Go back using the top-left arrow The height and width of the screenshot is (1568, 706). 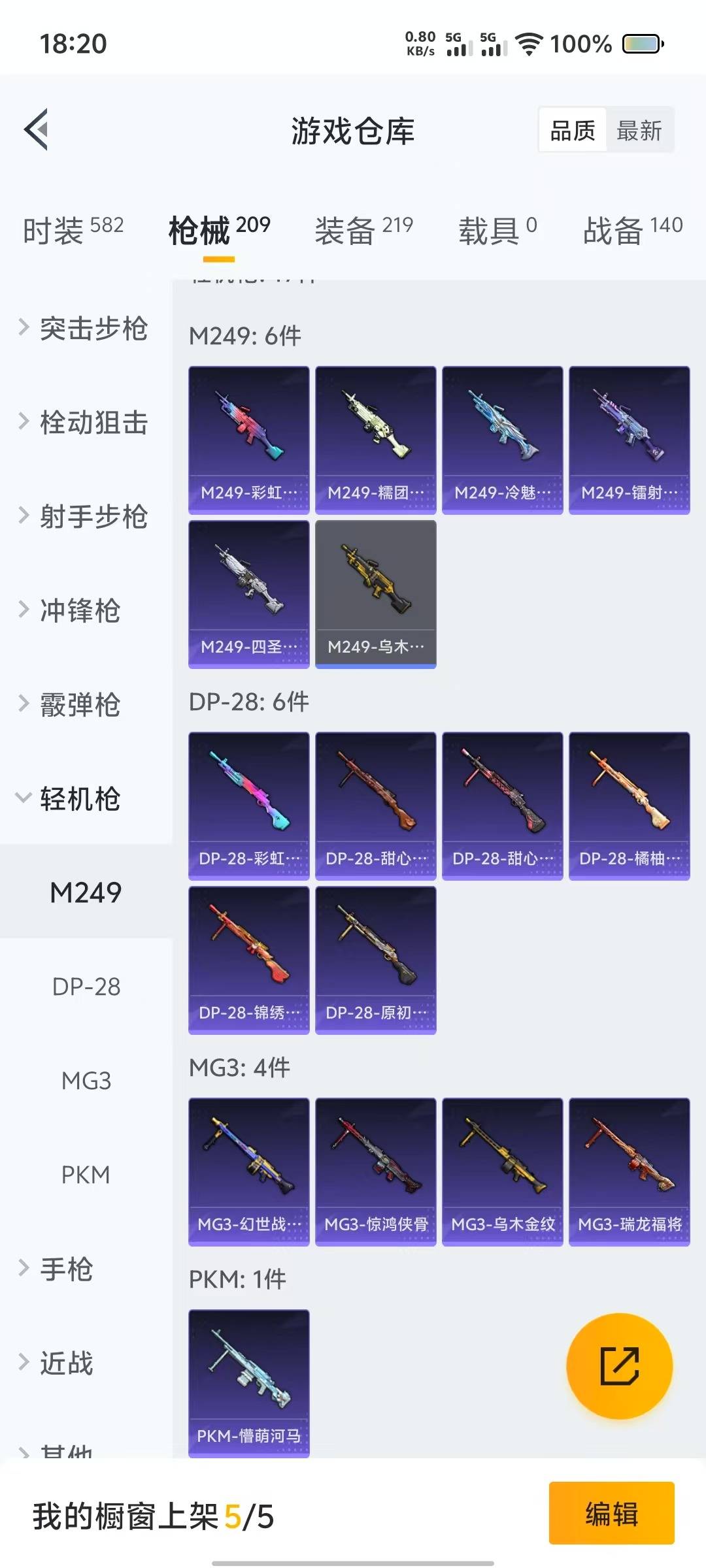coord(37,129)
